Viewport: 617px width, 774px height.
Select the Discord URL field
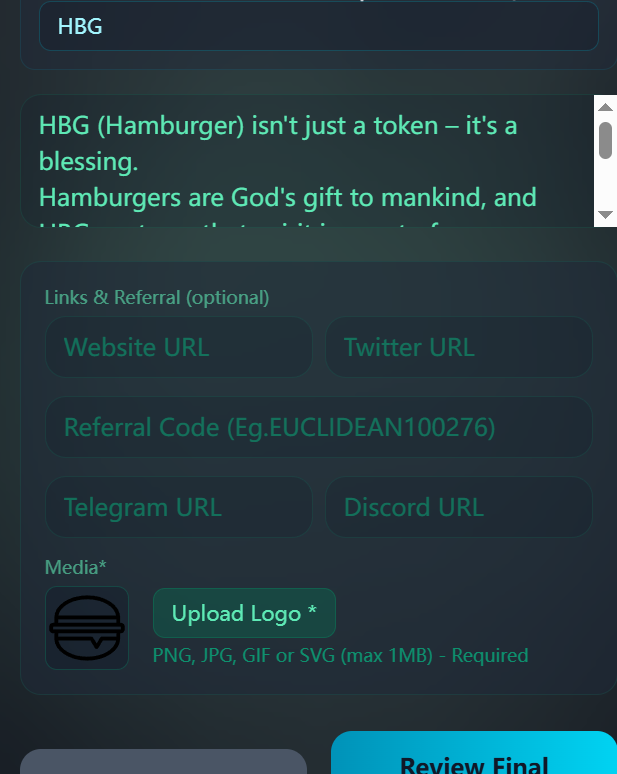pyautogui.click(x=458, y=507)
